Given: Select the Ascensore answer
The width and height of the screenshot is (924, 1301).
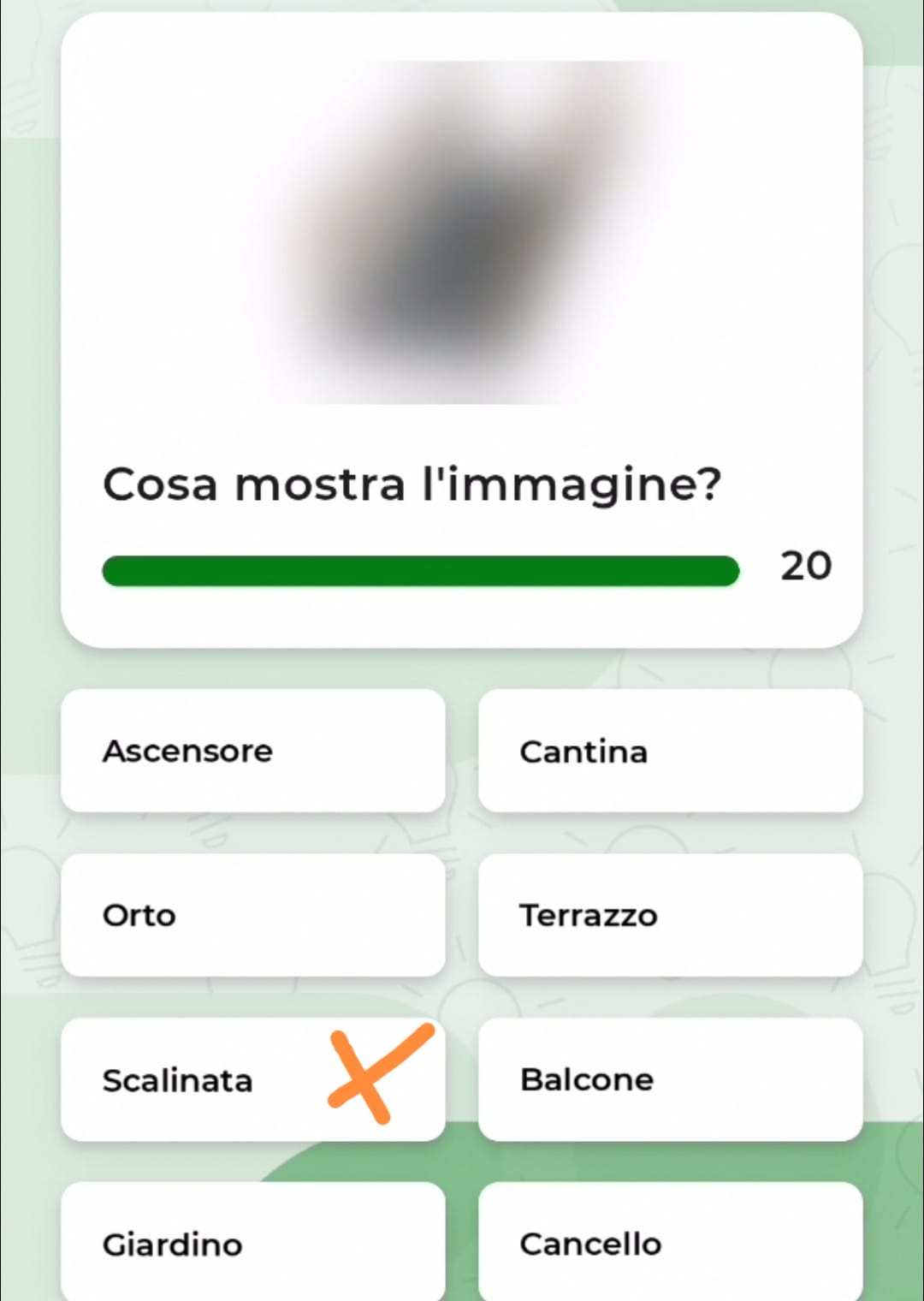Looking at the screenshot, I should tap(252, 751).
